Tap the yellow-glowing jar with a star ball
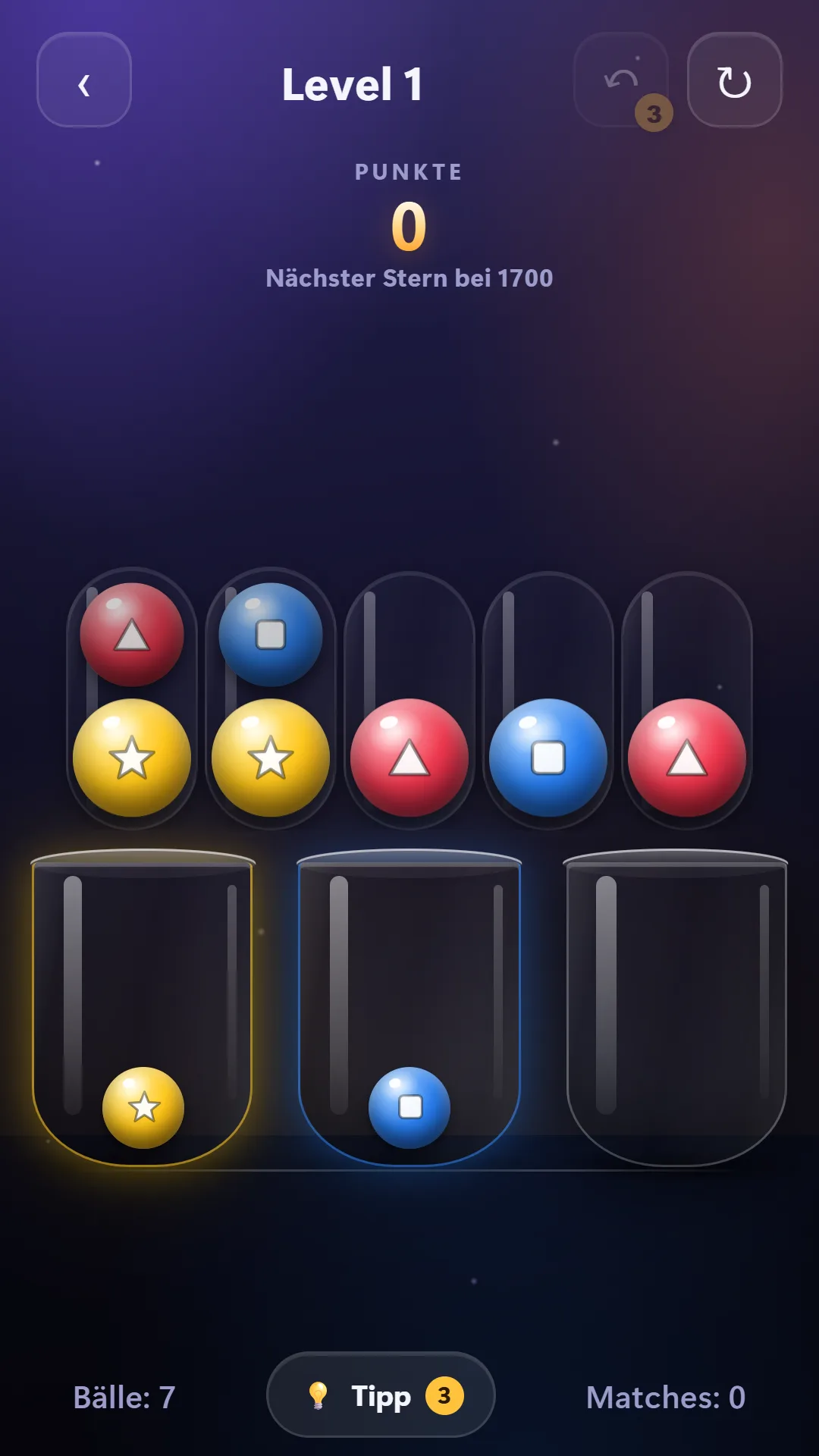This screenshot has height=1456, width=819. (x=143, y=1008)
